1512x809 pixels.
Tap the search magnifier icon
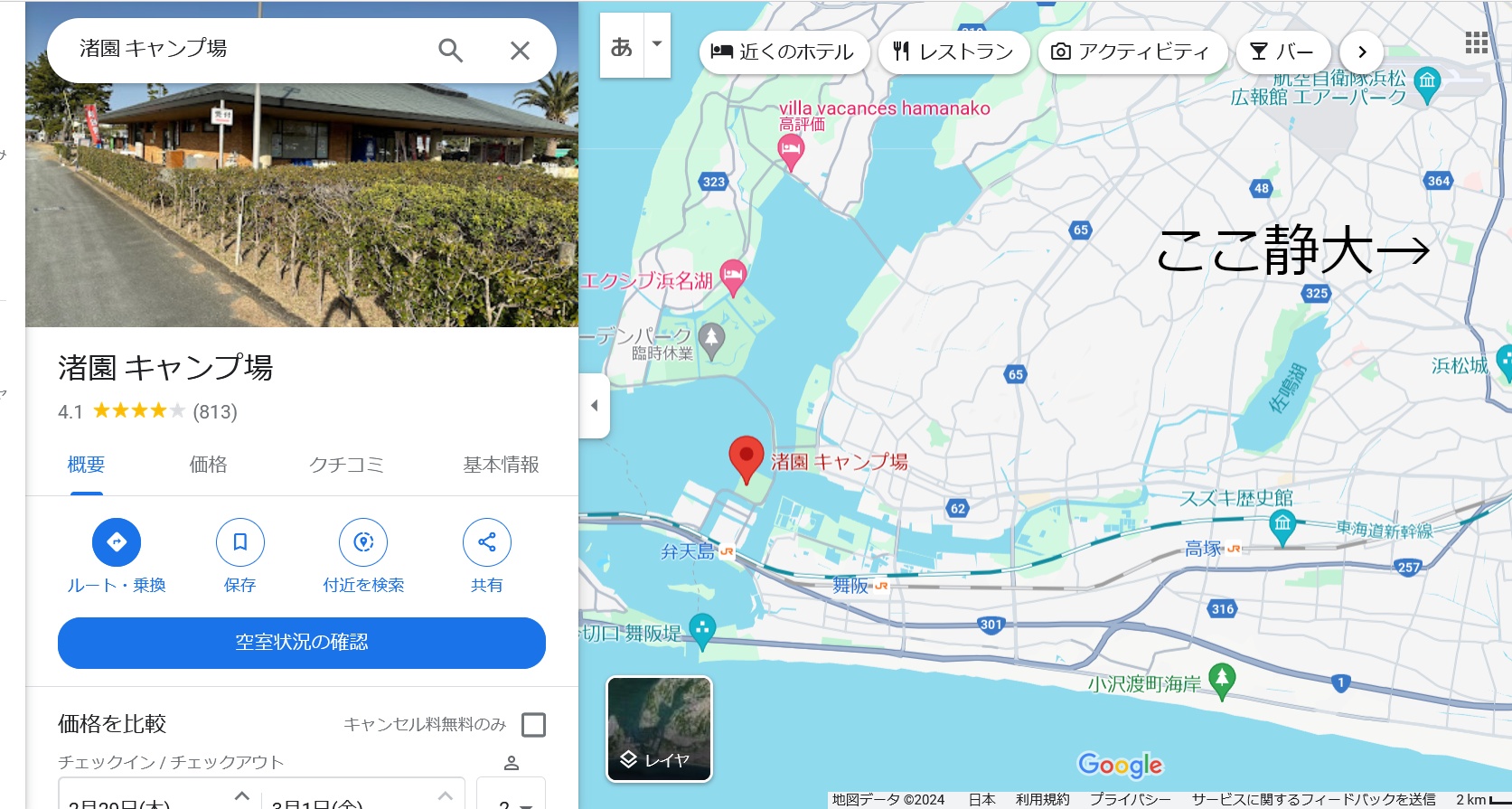coord(450,51)
